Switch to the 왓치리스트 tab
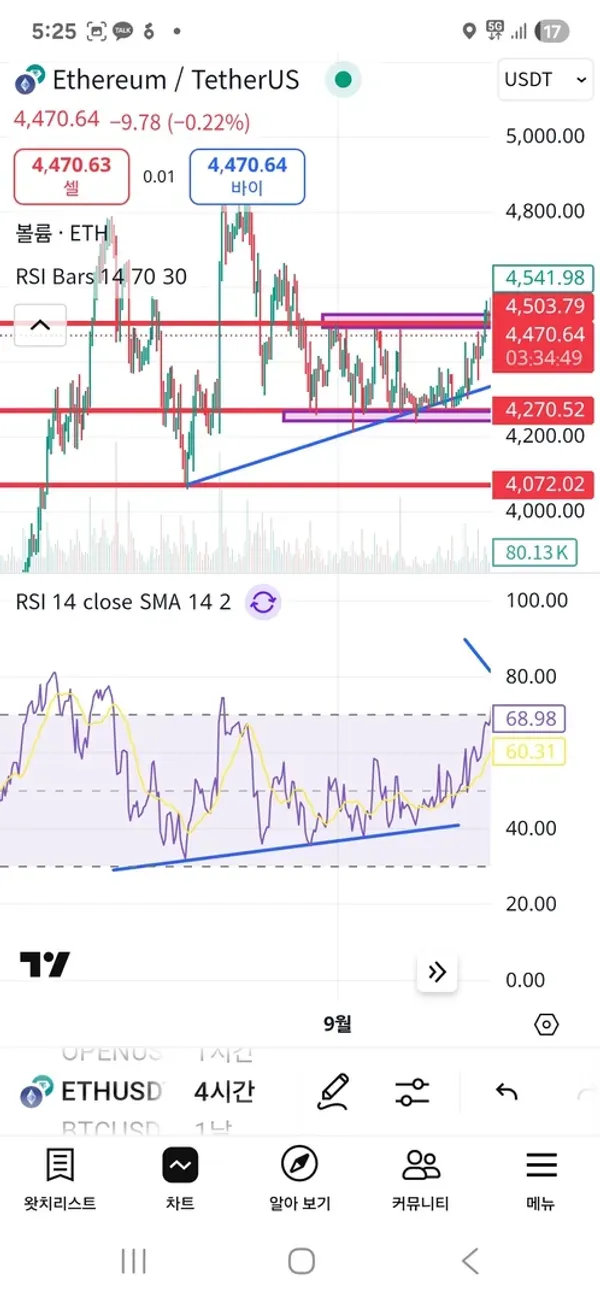This screenshot has height=1301, width=600. click(60, 1178)
